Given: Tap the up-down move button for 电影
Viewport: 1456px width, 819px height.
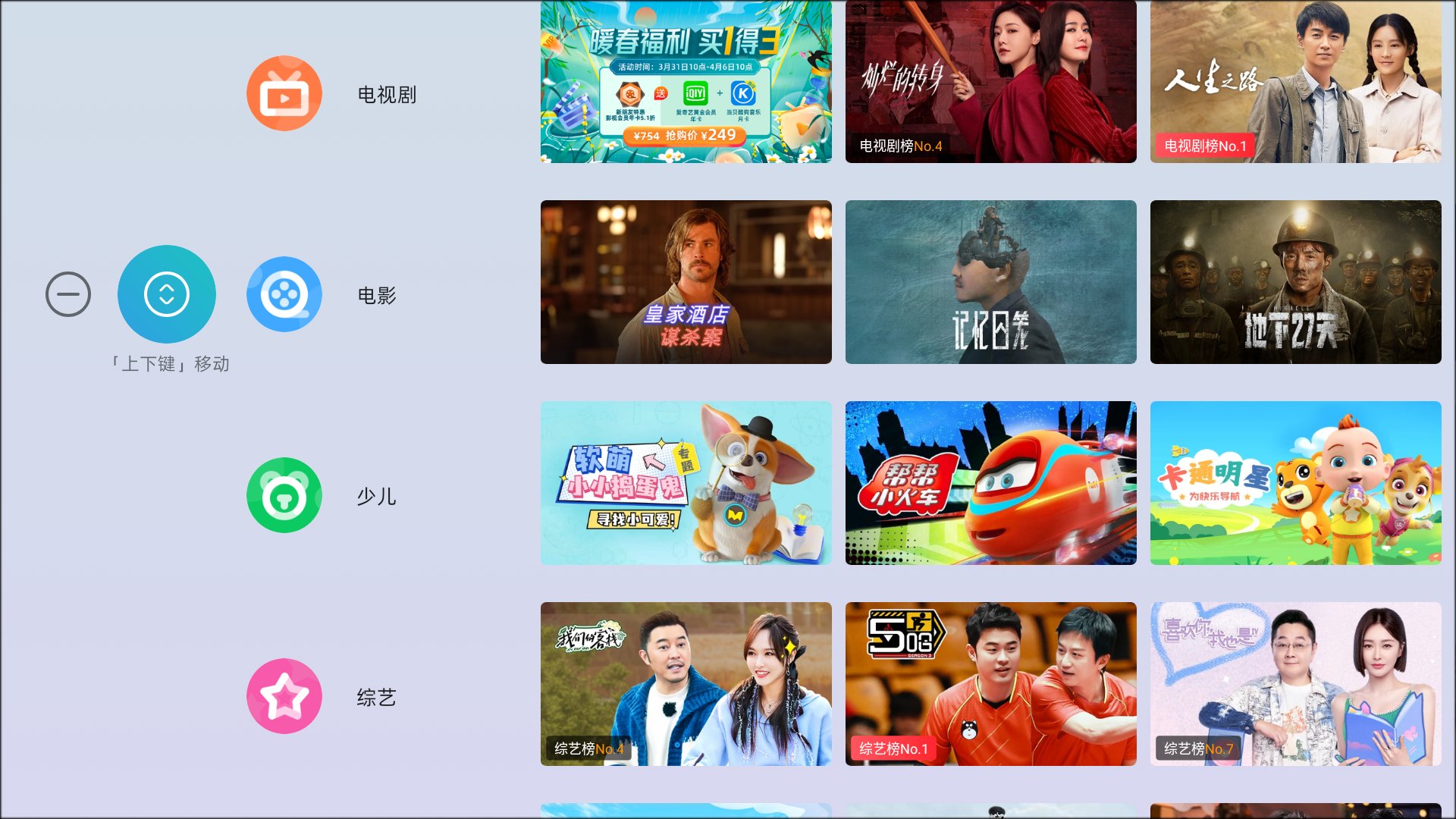Looking at the screenshot, I should [167, 294].
